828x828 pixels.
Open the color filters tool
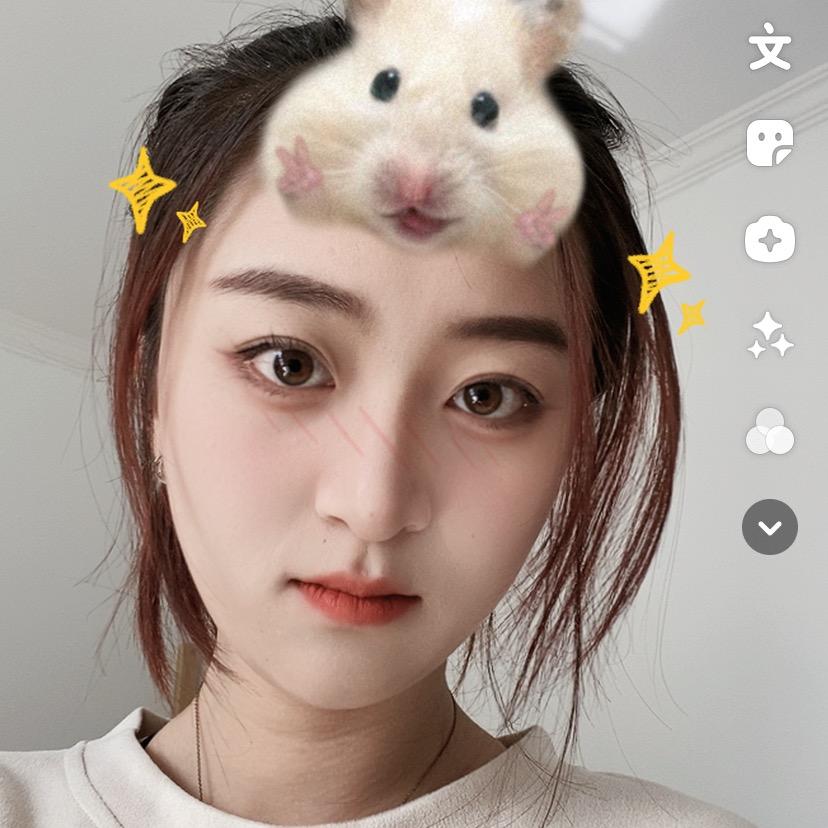[769, 432]
